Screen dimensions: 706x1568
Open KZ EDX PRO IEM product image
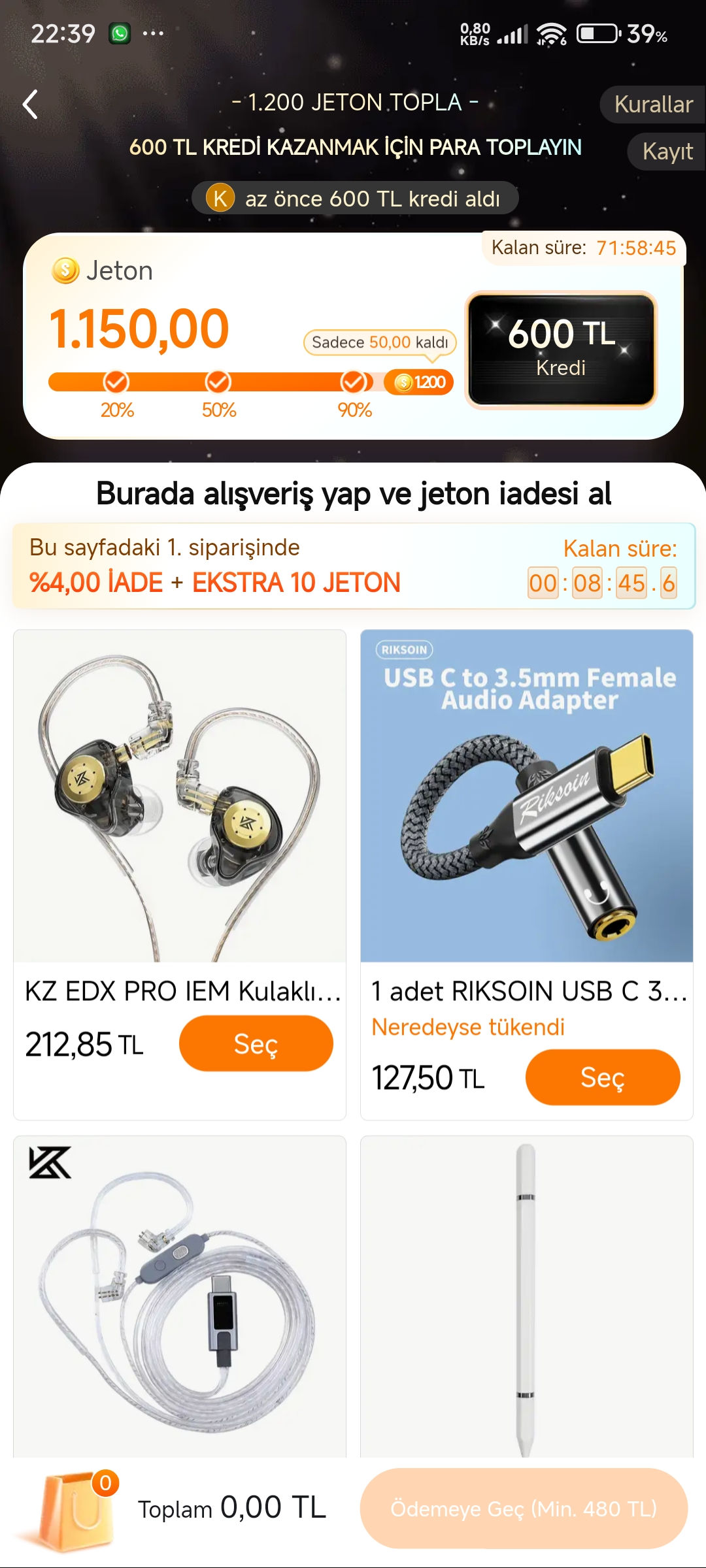point(180,796)
